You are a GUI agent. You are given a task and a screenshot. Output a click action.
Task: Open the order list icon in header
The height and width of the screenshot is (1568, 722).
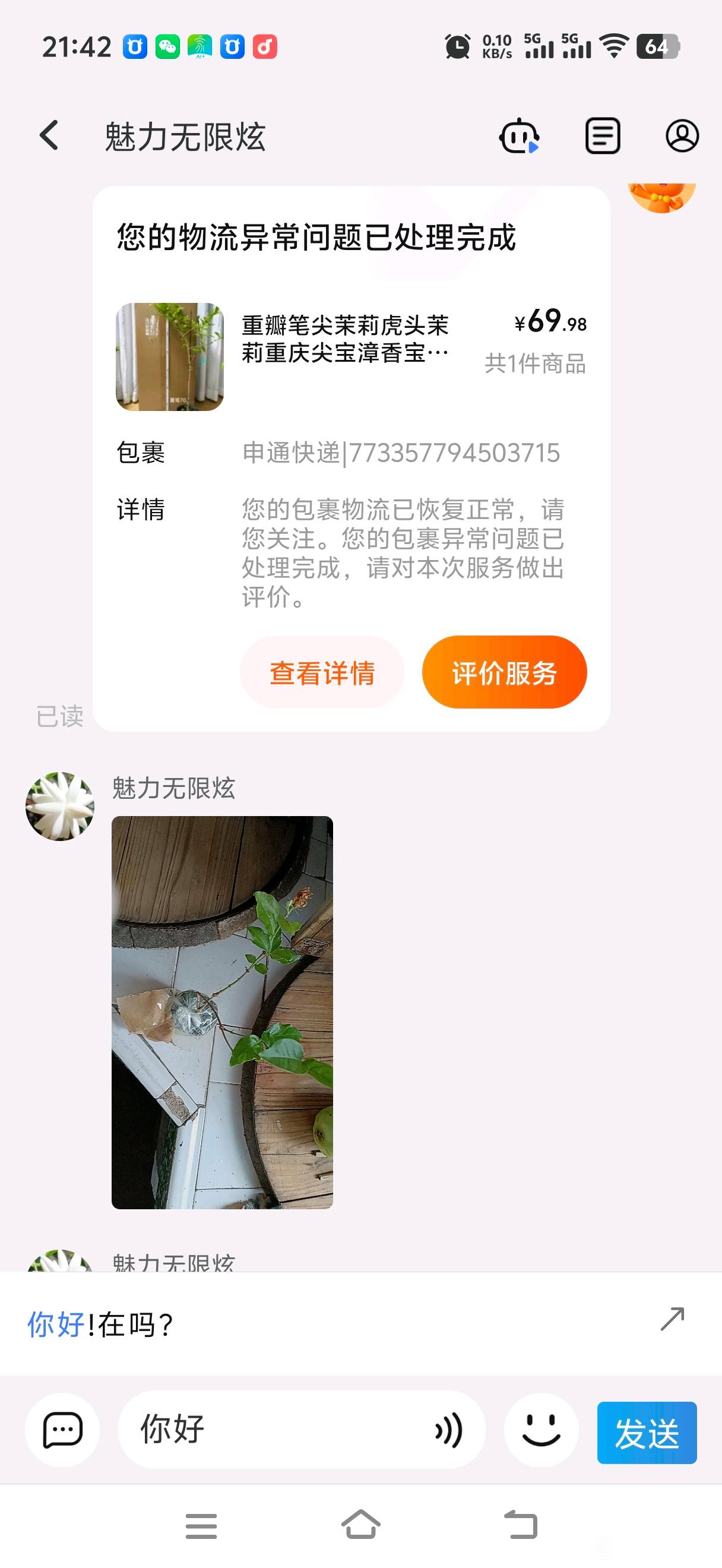coord(602,136)
